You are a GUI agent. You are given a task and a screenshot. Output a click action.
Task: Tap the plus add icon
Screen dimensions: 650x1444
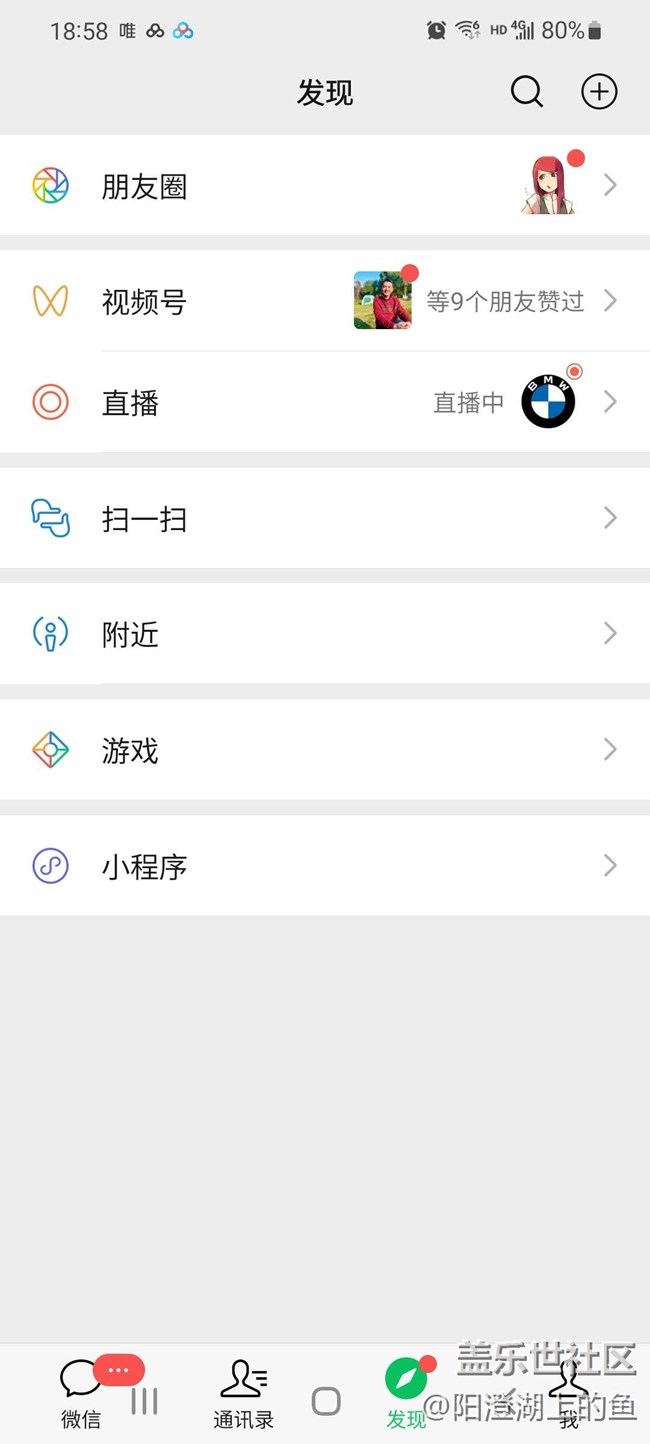click(x=599, y=92)
